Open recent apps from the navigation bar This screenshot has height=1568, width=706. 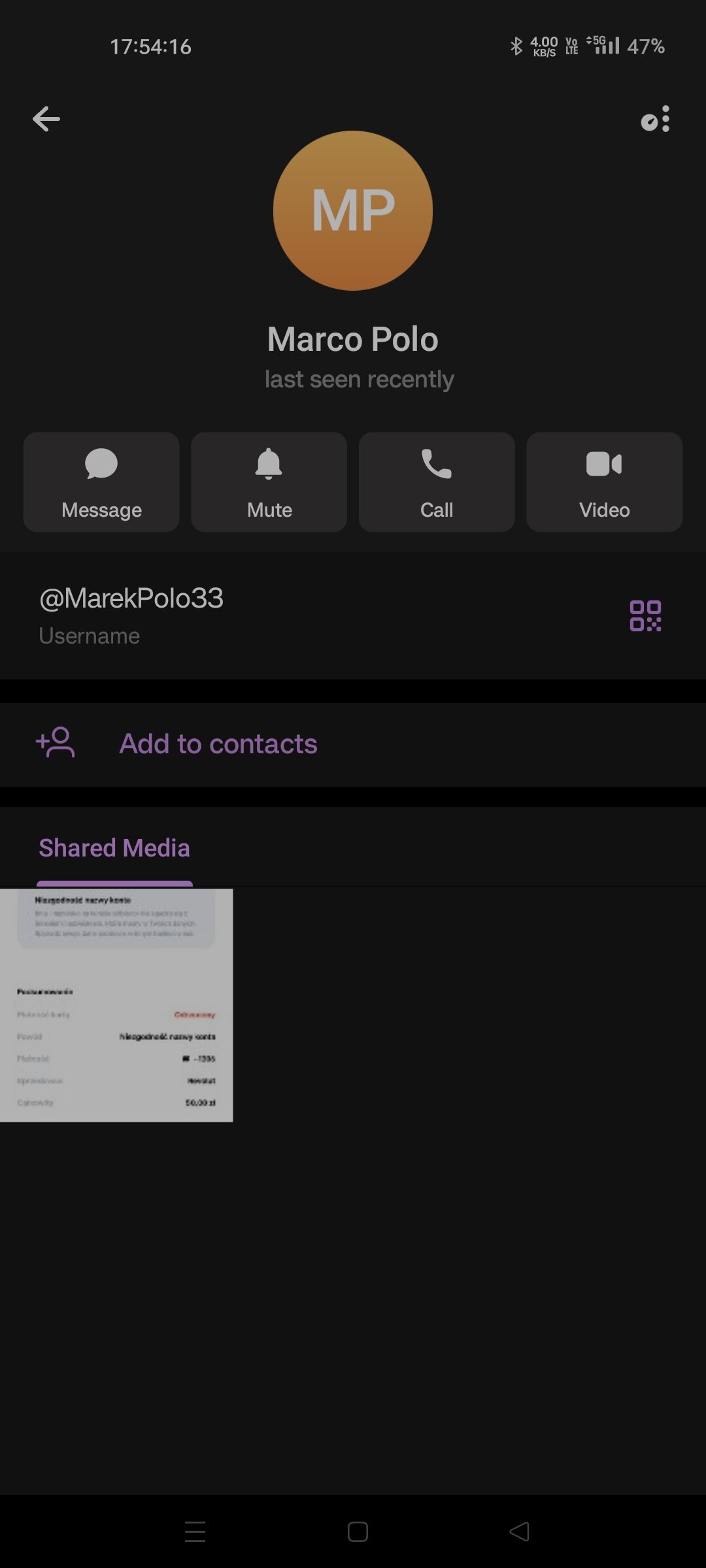(x=195, y=1531)
